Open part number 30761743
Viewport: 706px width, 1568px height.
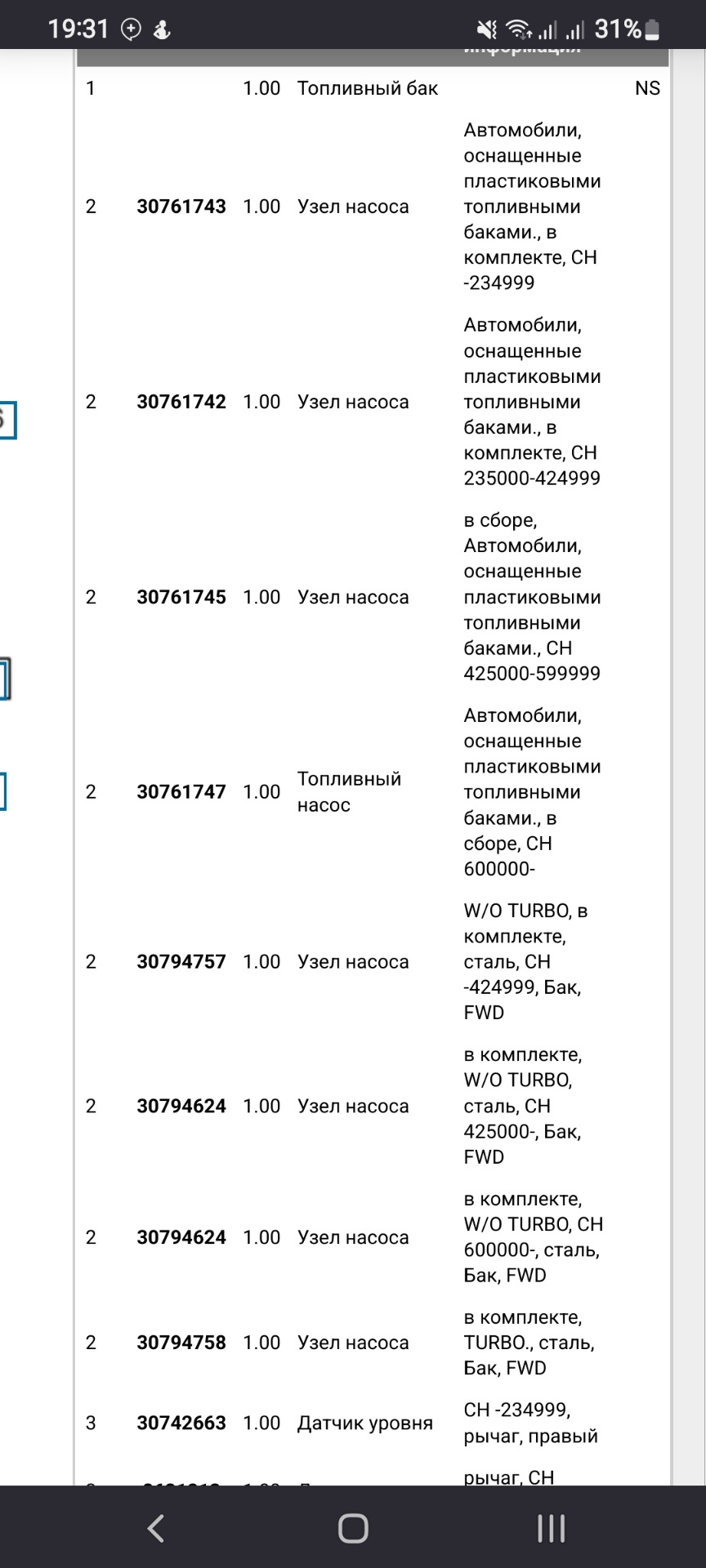(181, 207)
